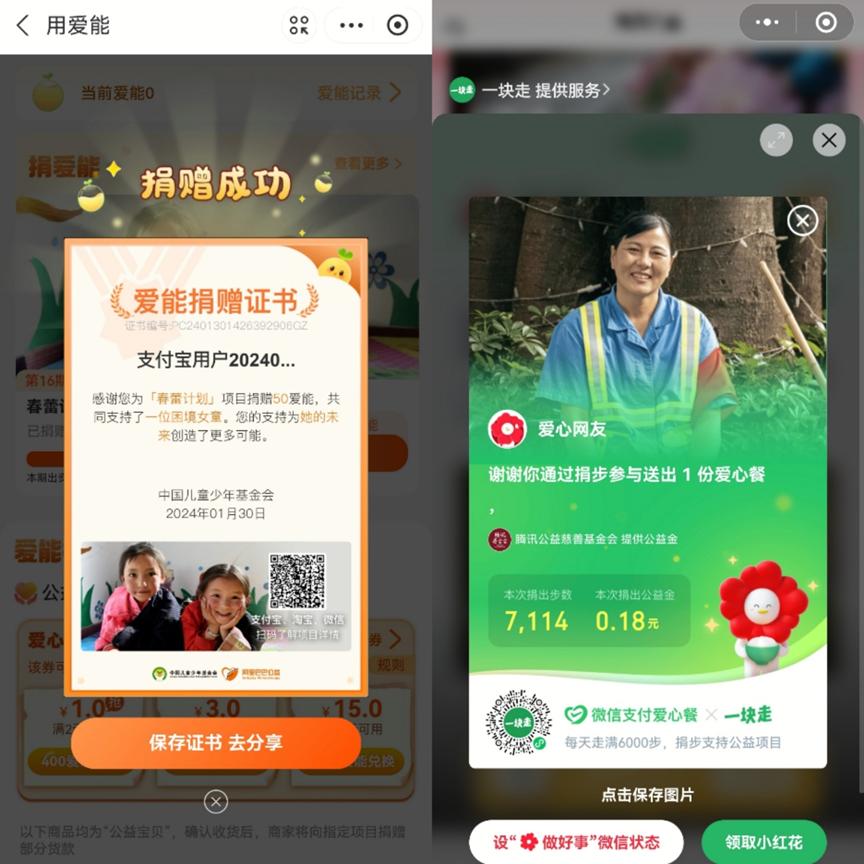
Task: Close the panel with the gray X
Action: coord(828,141)
